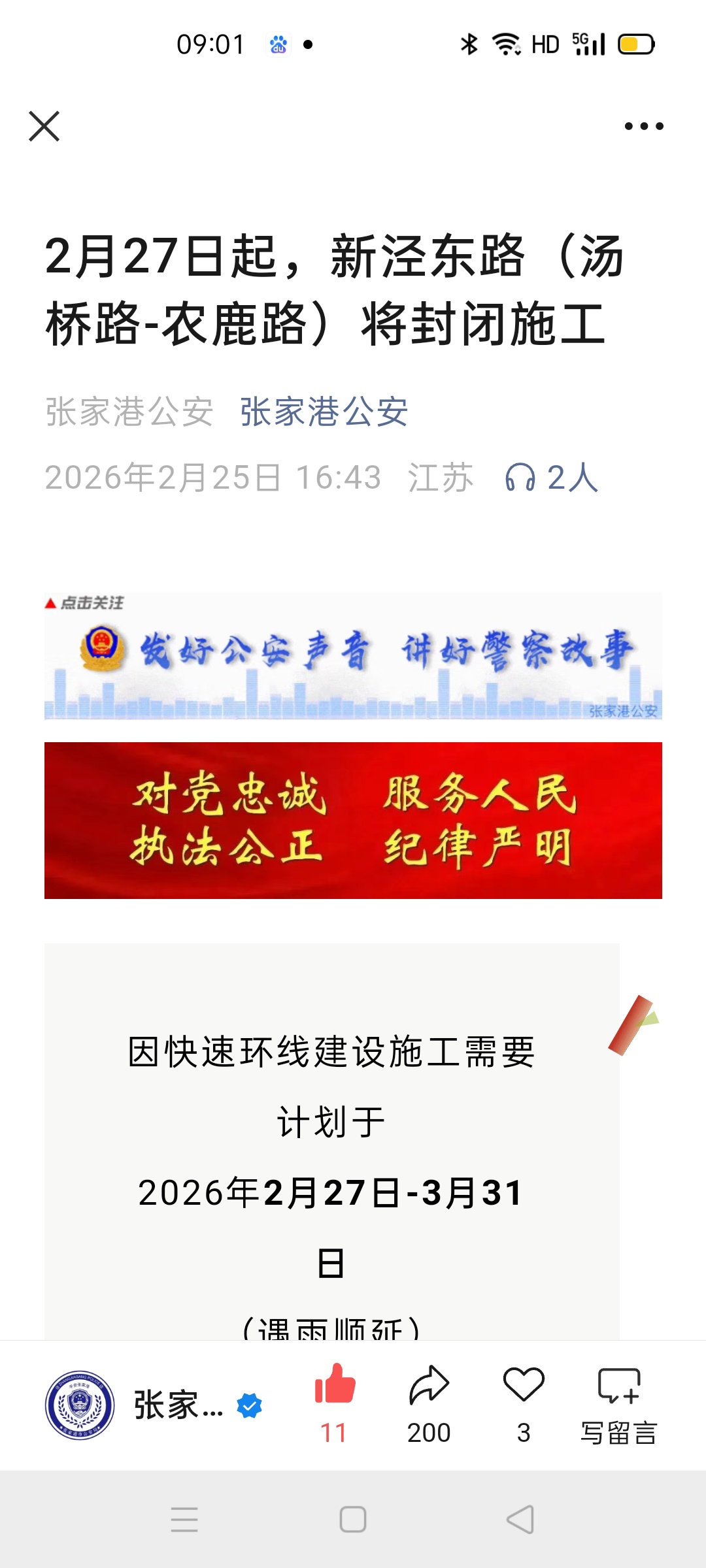Open the blue 张家港公安 account link
Viewport: 706px width, 1568px height.
(324, 412)
